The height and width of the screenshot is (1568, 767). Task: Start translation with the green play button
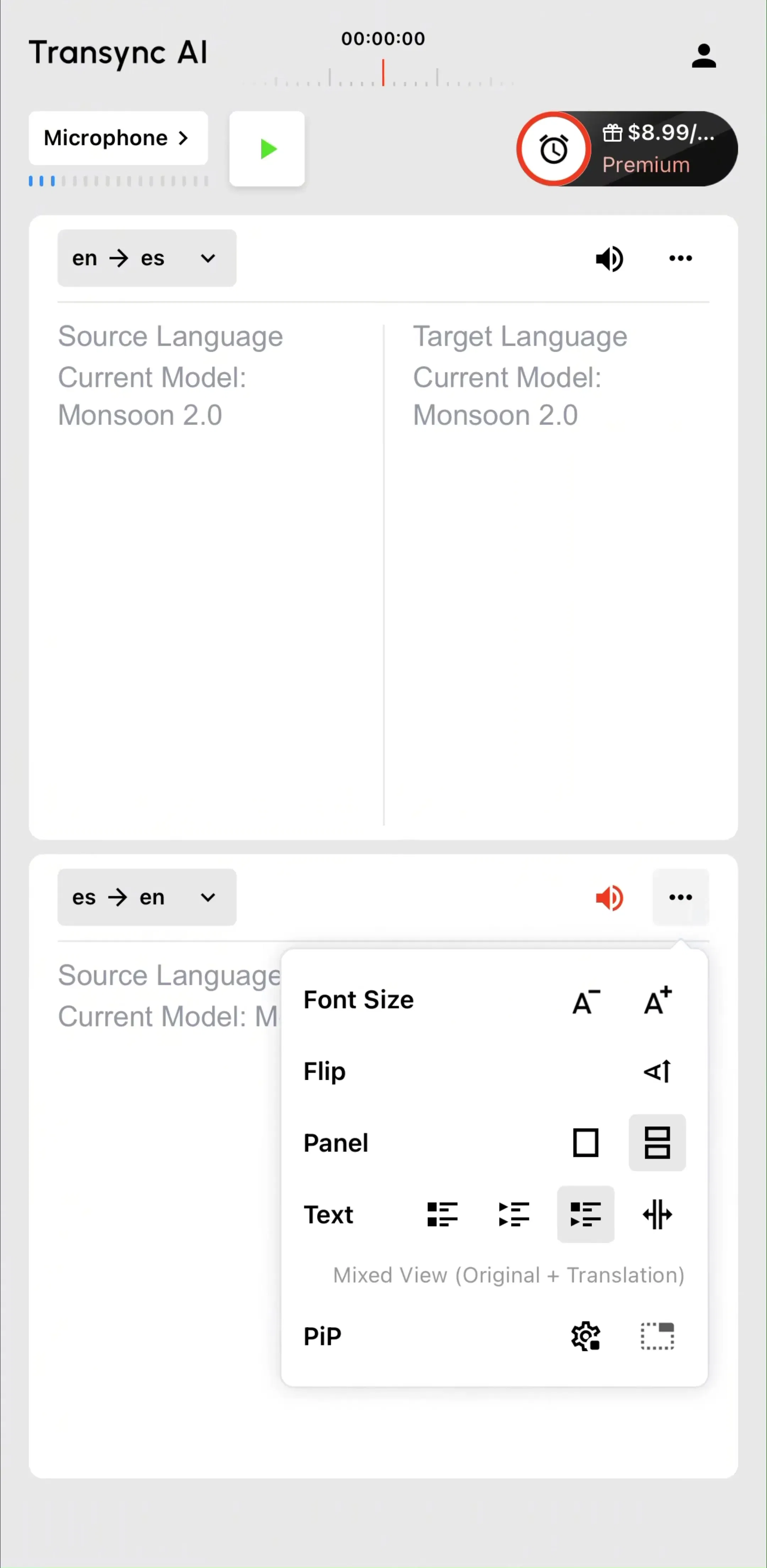point(267,149)
